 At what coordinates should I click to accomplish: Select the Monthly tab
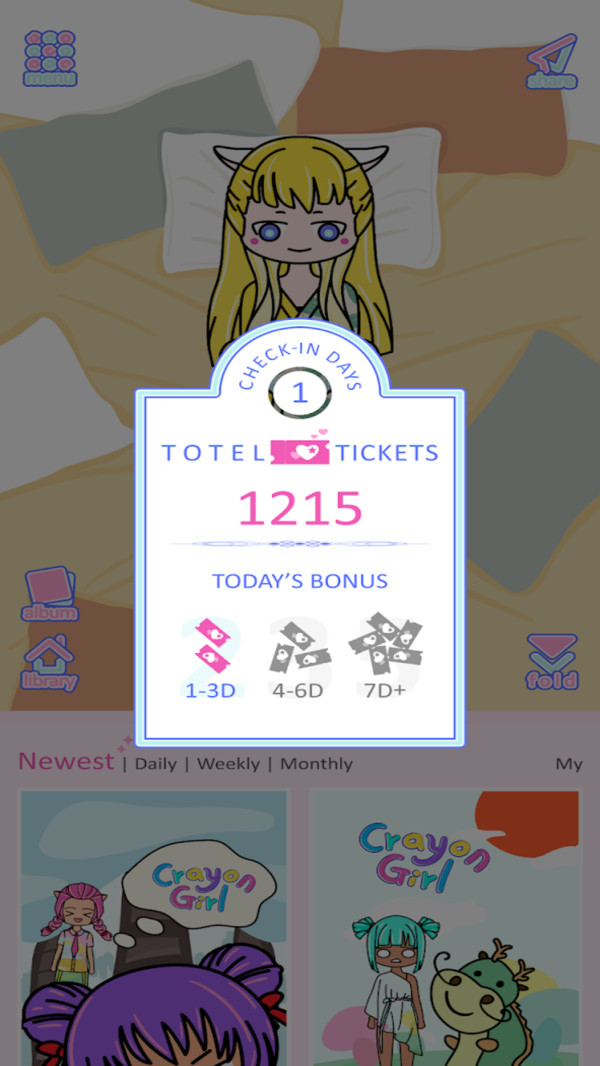tap(316, 764)
